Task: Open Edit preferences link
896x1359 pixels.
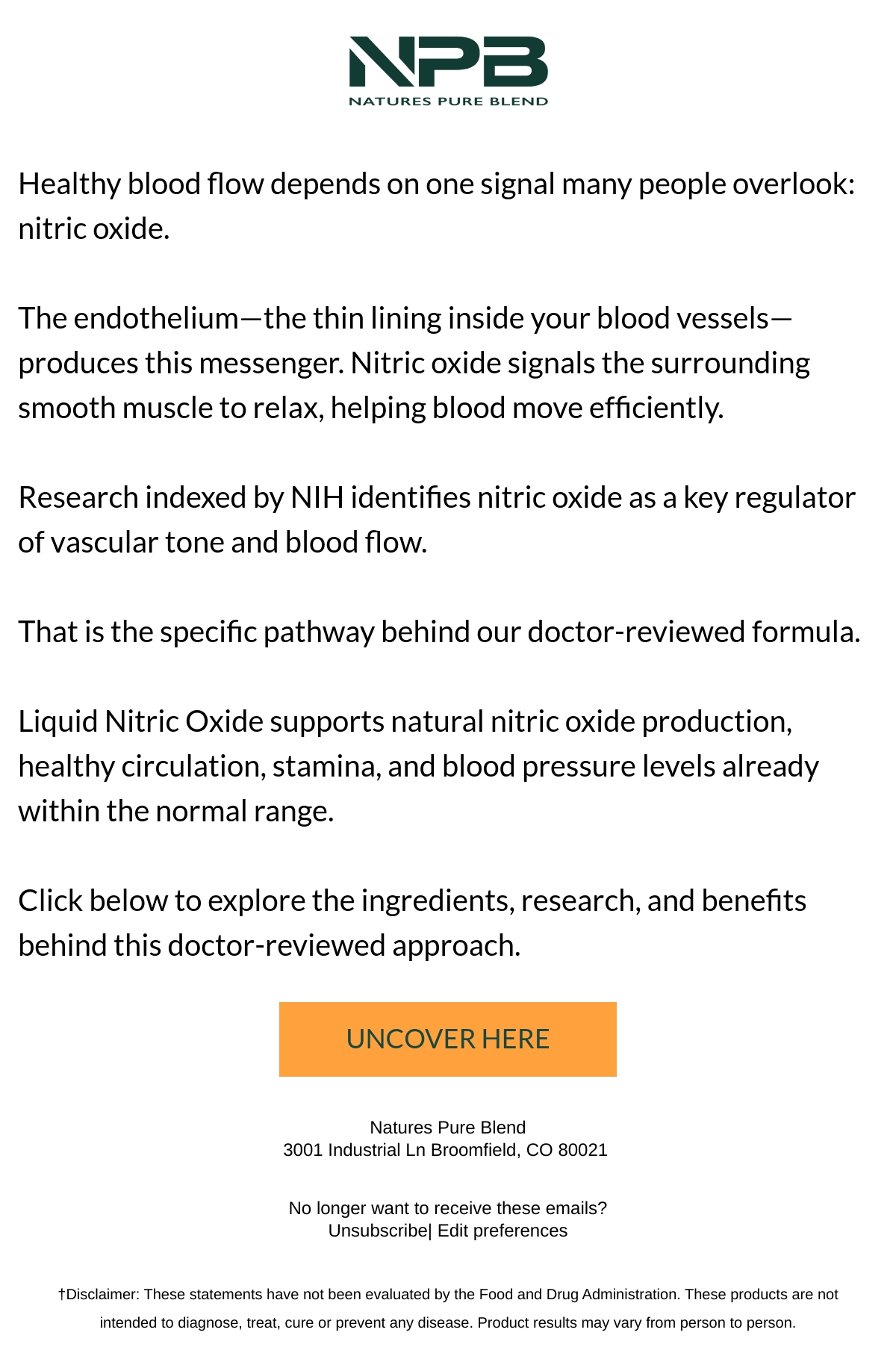Action: [503, 1231]
